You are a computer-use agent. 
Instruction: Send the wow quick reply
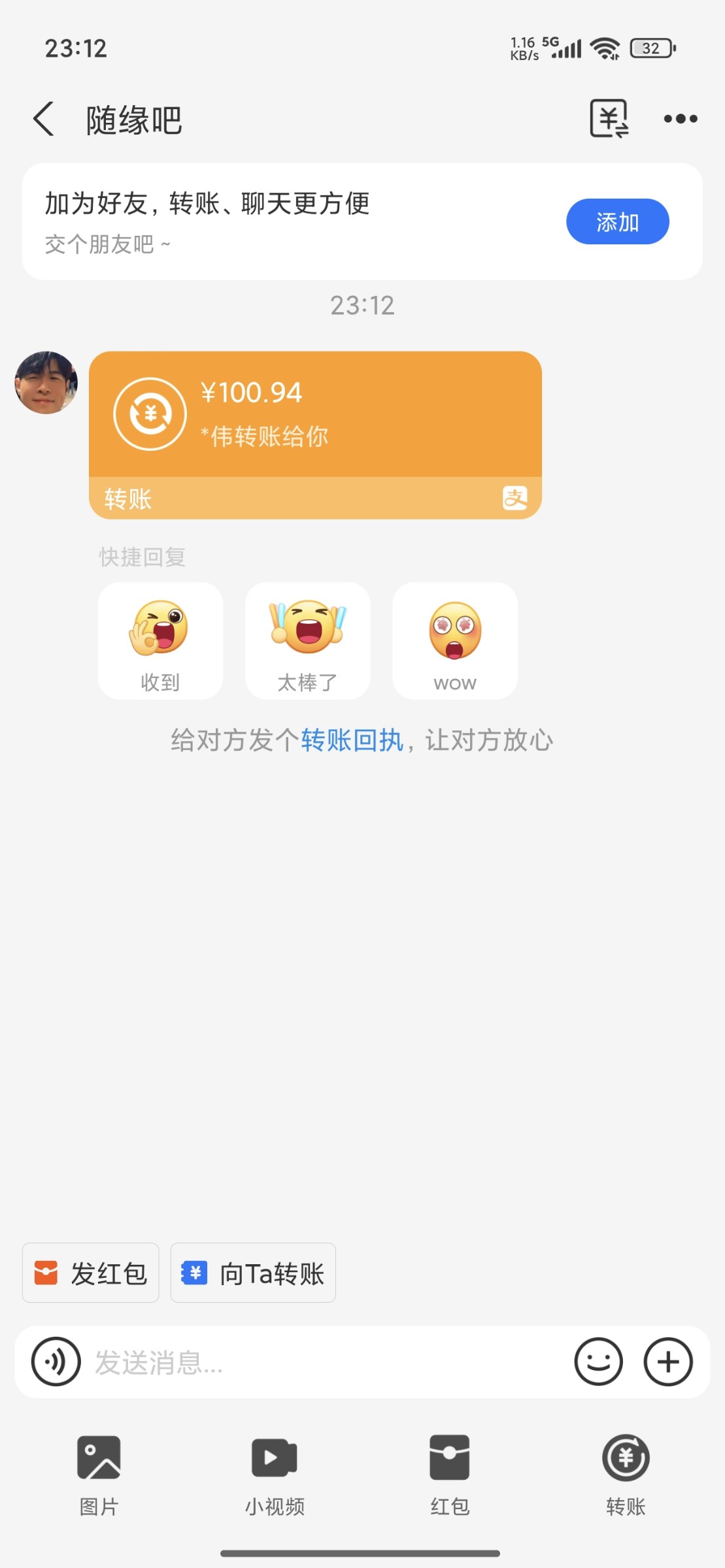(x=454, y=641)
